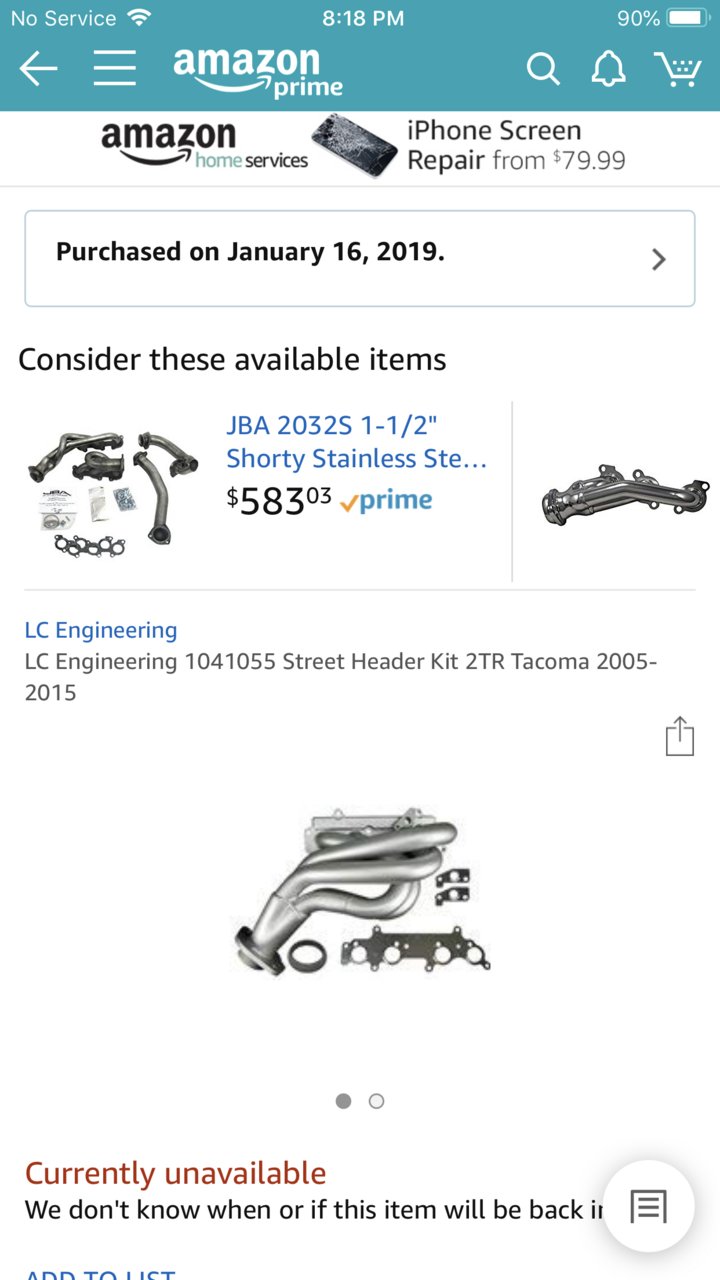Open the notifications bell
The width and height of the screenshot is (720, 1280).
point(609,68)
